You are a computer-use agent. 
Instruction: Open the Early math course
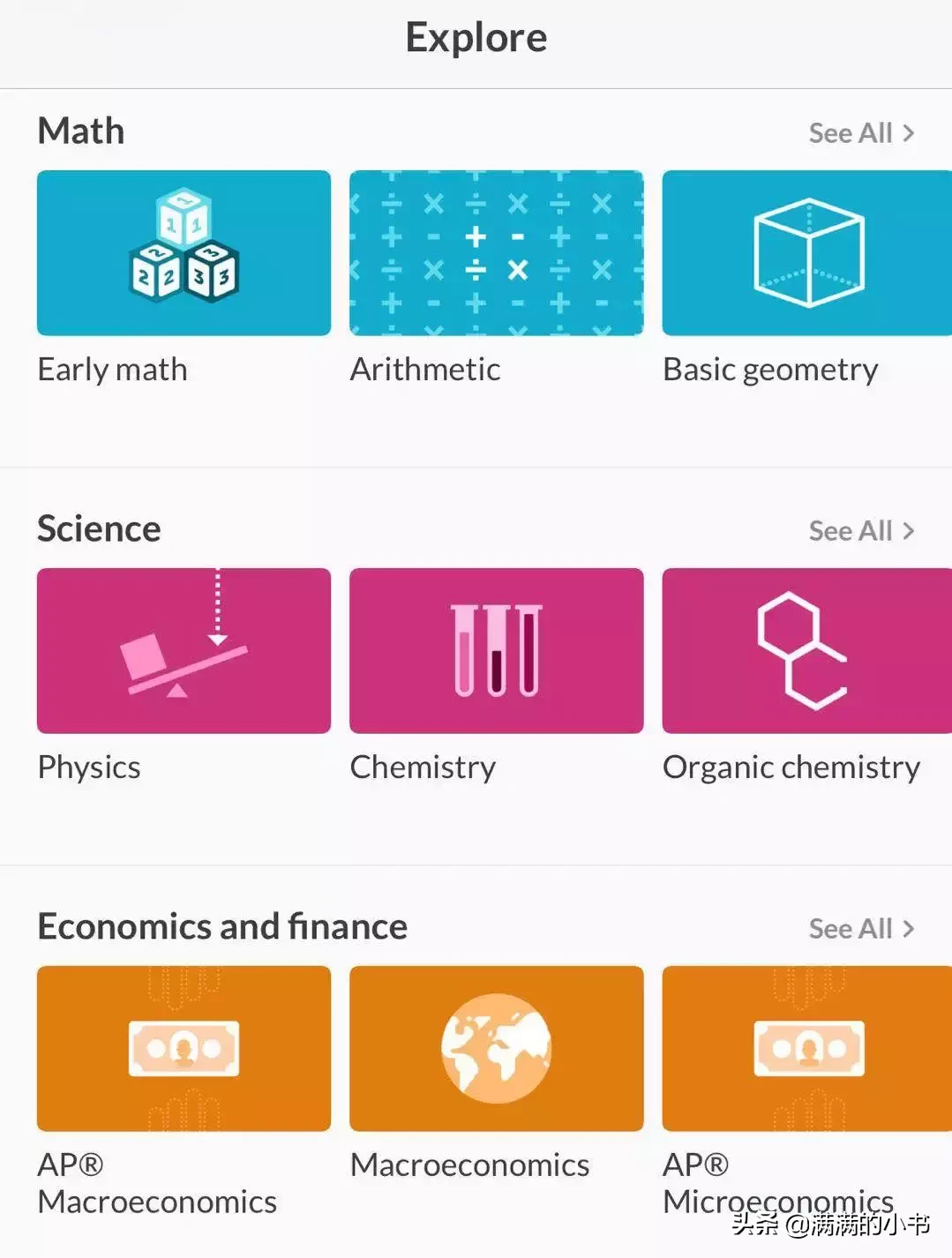[184, 253]
